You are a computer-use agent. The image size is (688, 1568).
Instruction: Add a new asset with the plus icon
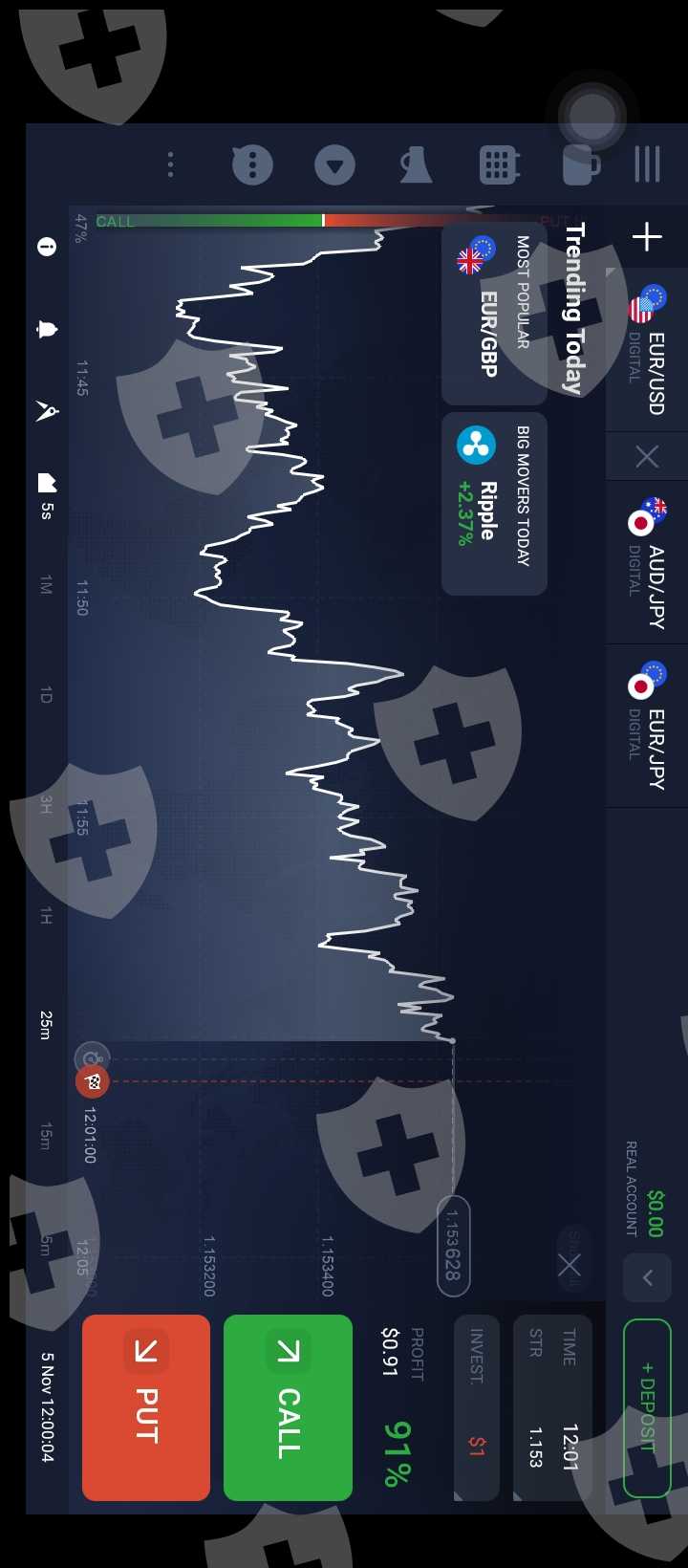[647, 237]
